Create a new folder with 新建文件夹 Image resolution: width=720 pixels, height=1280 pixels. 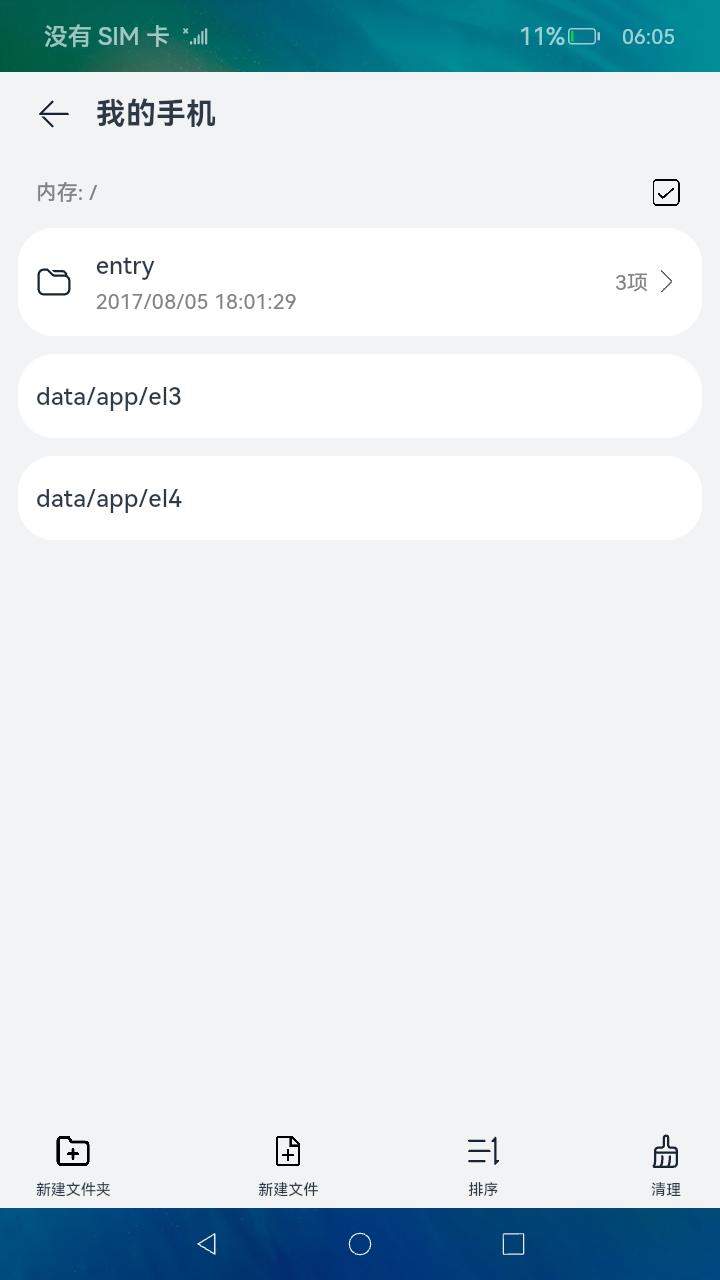tap(73, 1166)
